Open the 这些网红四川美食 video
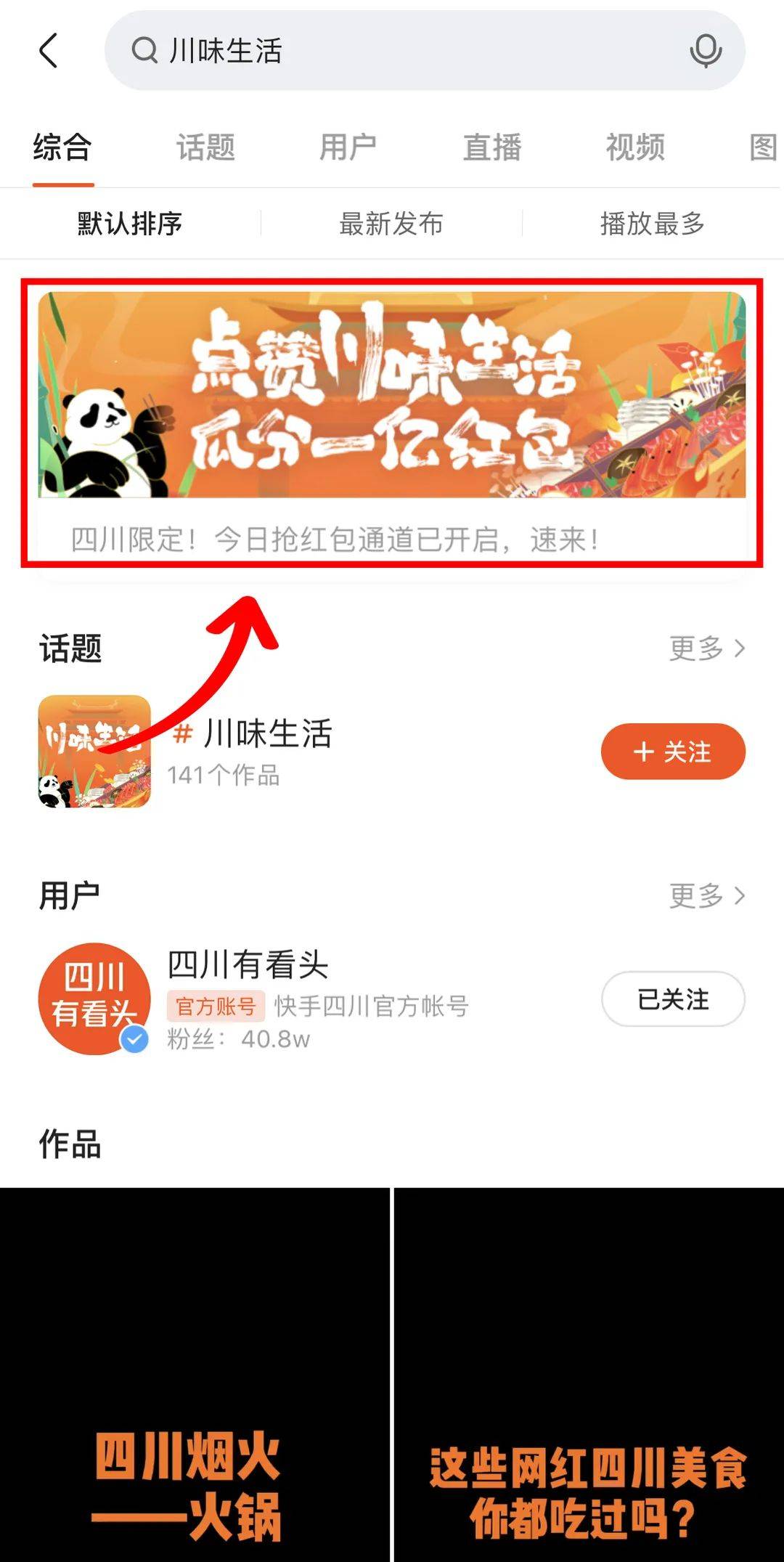 pos(589,1372)
